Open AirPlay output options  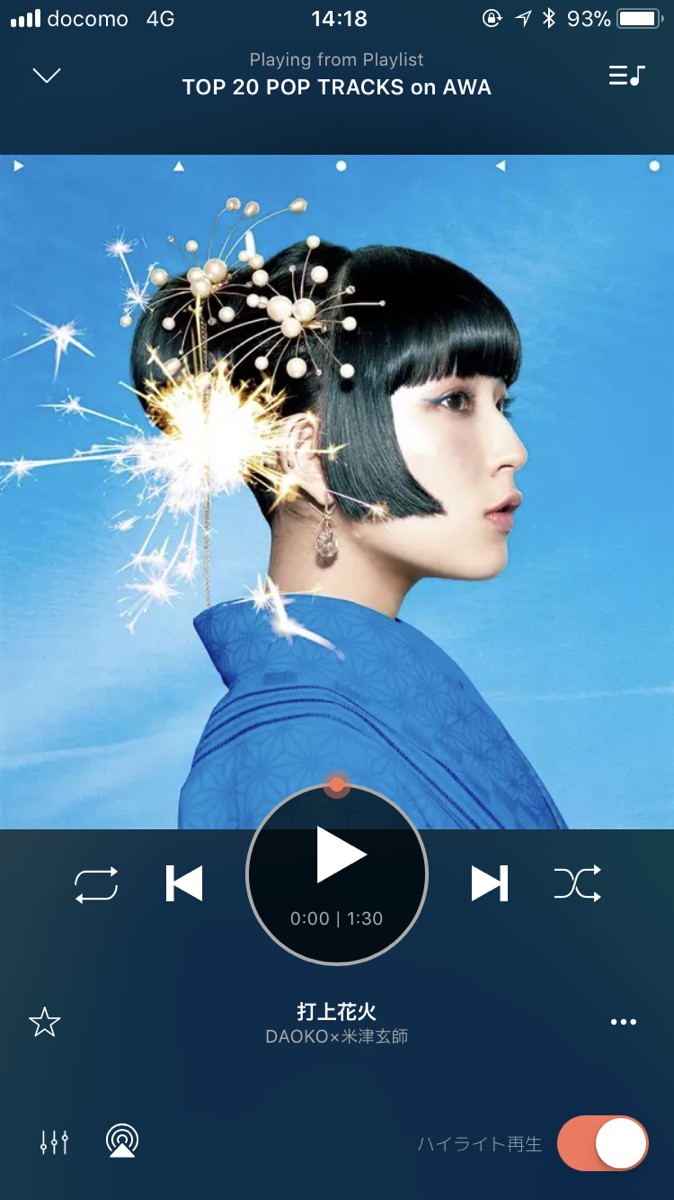click(122, 1141)
